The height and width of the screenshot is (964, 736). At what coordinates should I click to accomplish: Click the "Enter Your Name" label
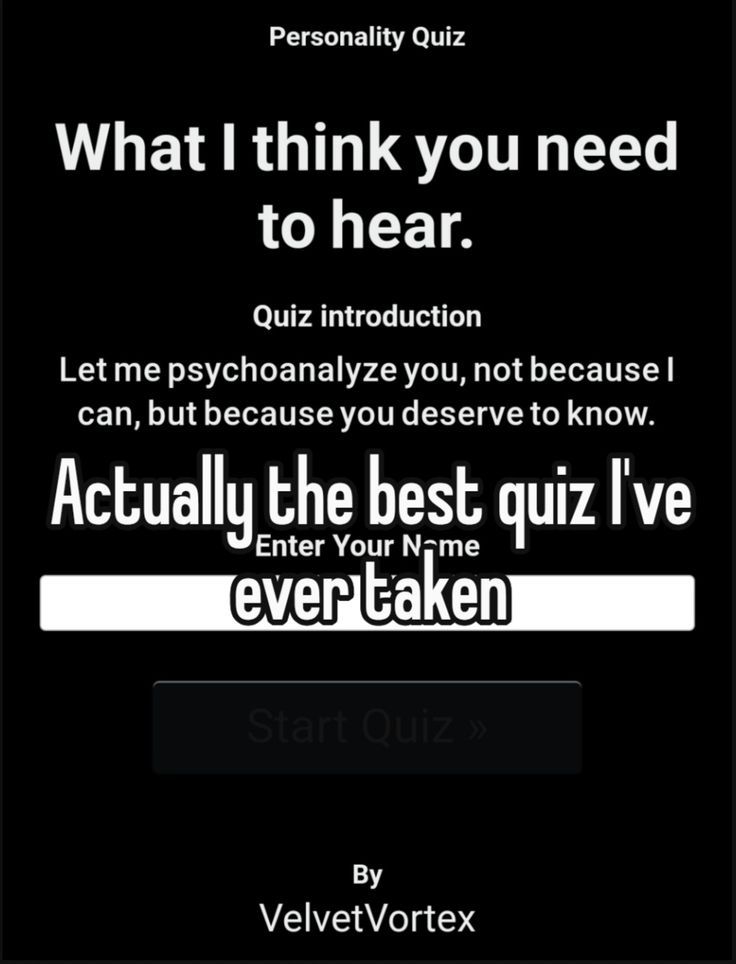tap(368, 545)
